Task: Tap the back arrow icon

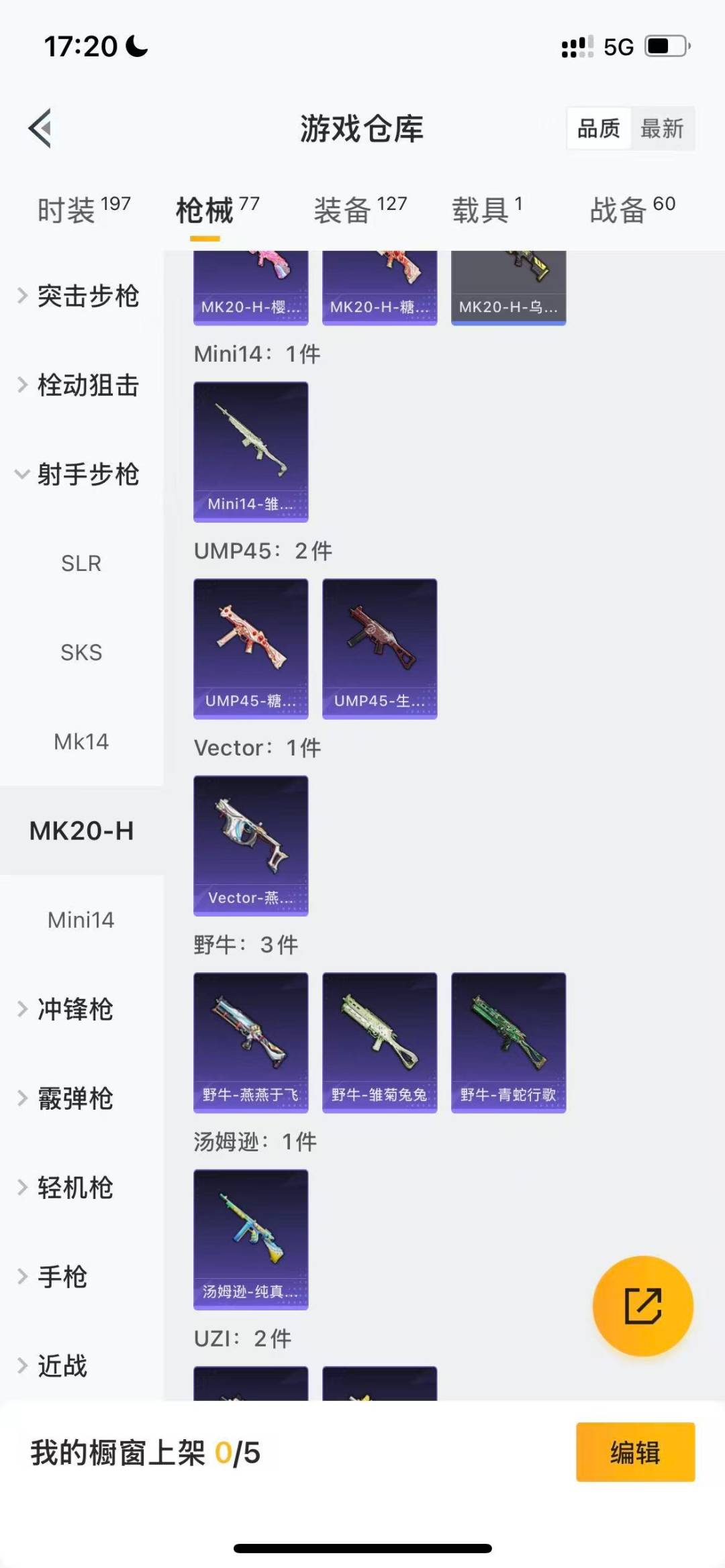Action: click(40, 129)
